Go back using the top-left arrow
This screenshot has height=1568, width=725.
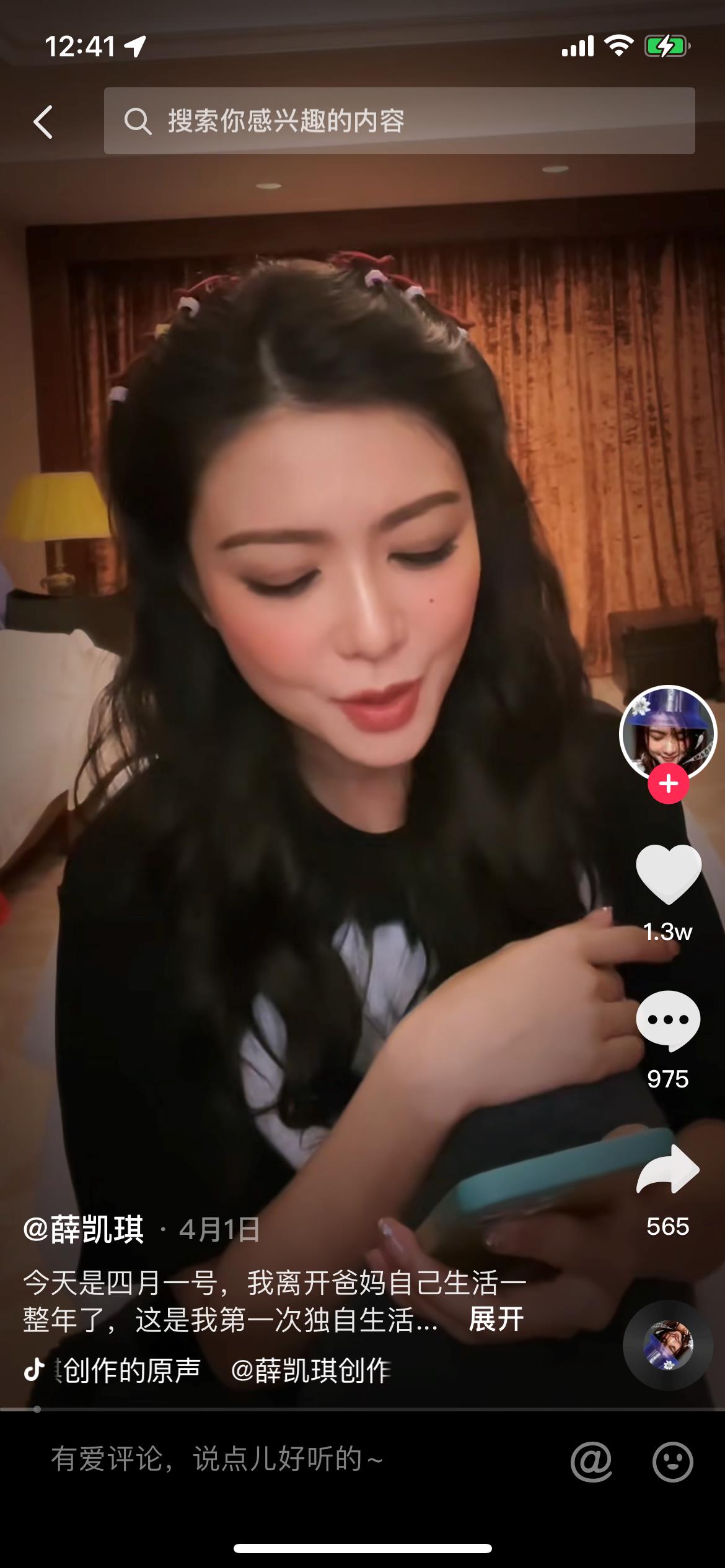click(43, 121)
